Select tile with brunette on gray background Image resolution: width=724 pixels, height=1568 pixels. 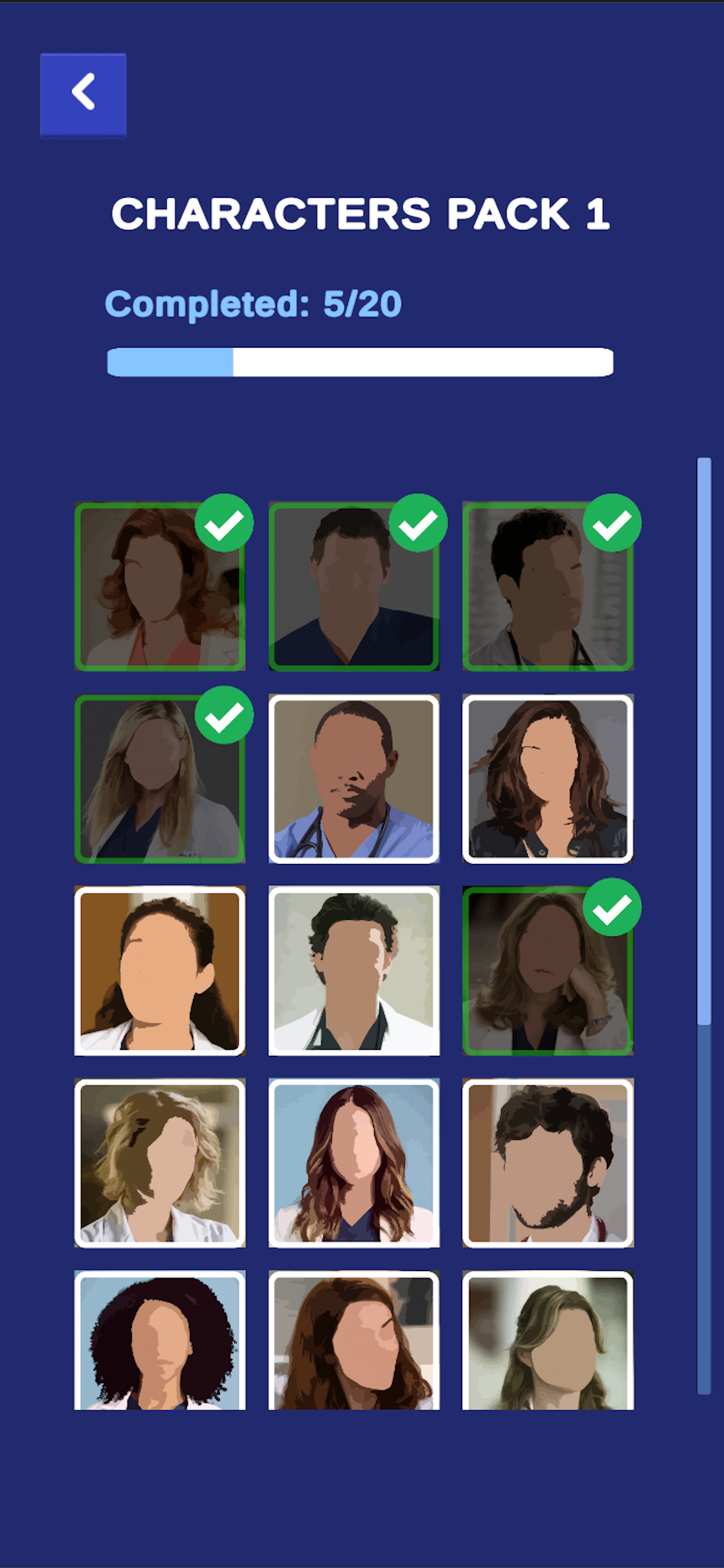[x=547, y=779]
